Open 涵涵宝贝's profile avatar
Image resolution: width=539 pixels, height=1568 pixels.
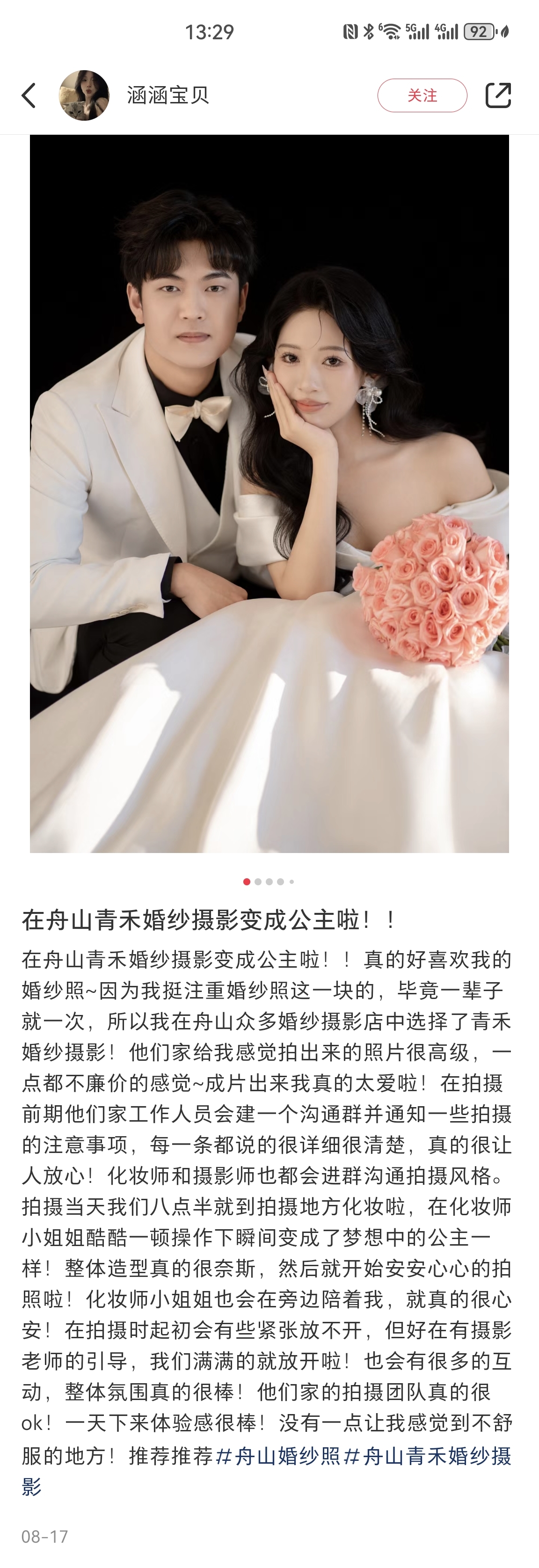click(x=84, y=95)
